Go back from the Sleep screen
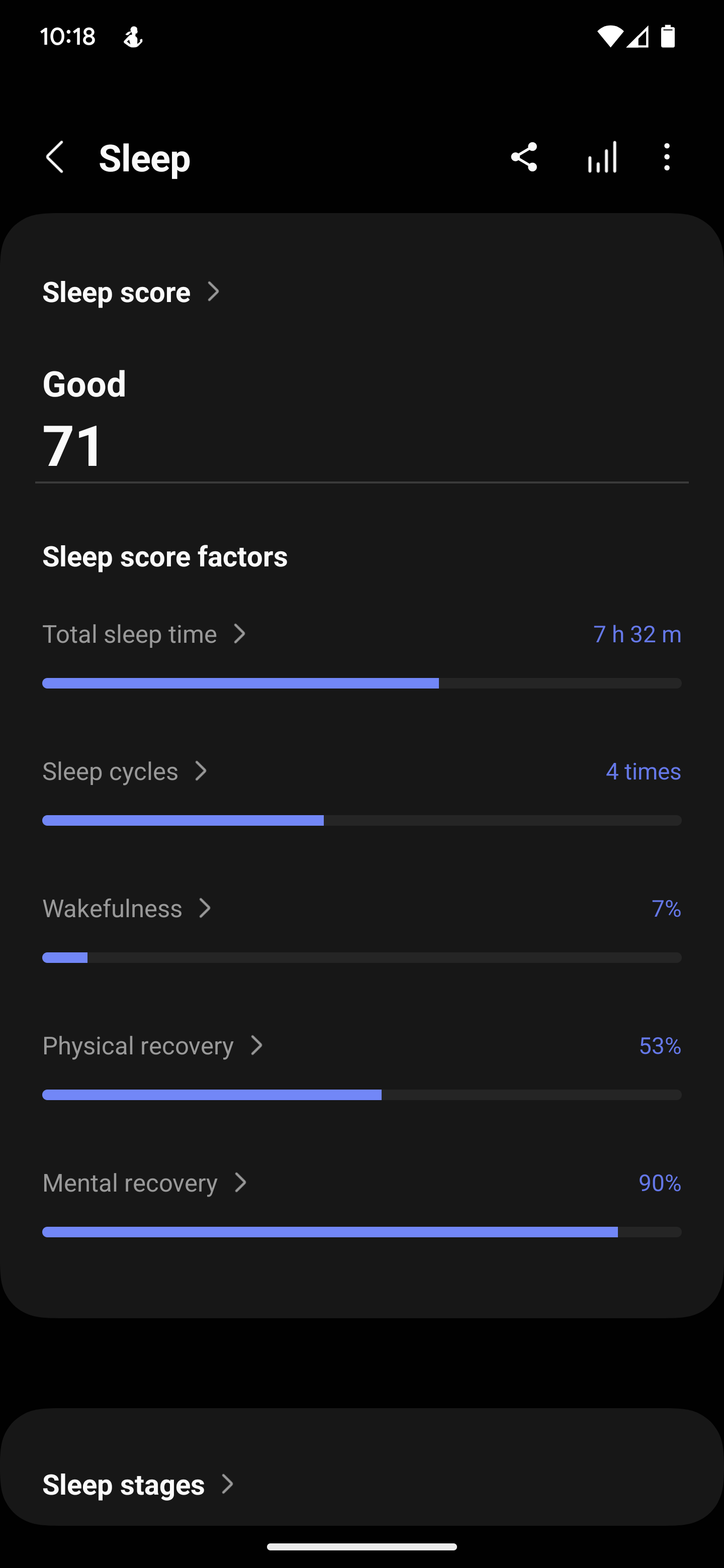This screenshot has height=1568, width=724. pos(55,158)
